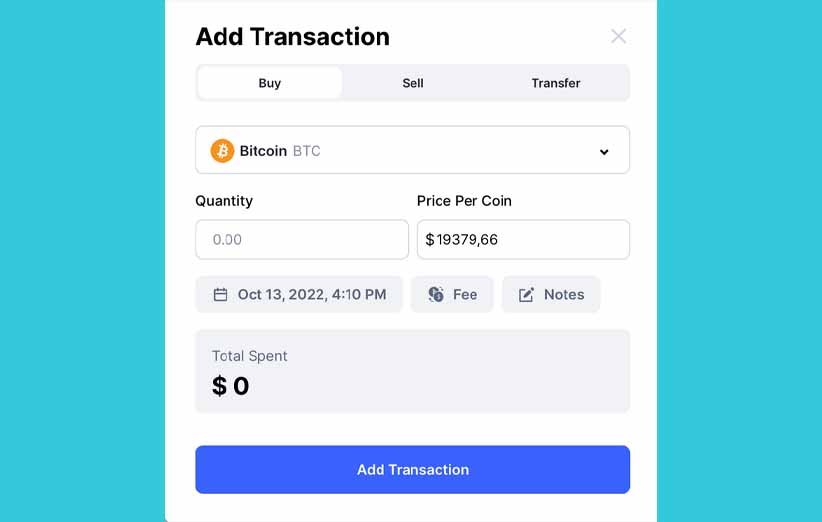Submit with the blue Add Transaction button

pyautogui.click(x=412, y=470)
